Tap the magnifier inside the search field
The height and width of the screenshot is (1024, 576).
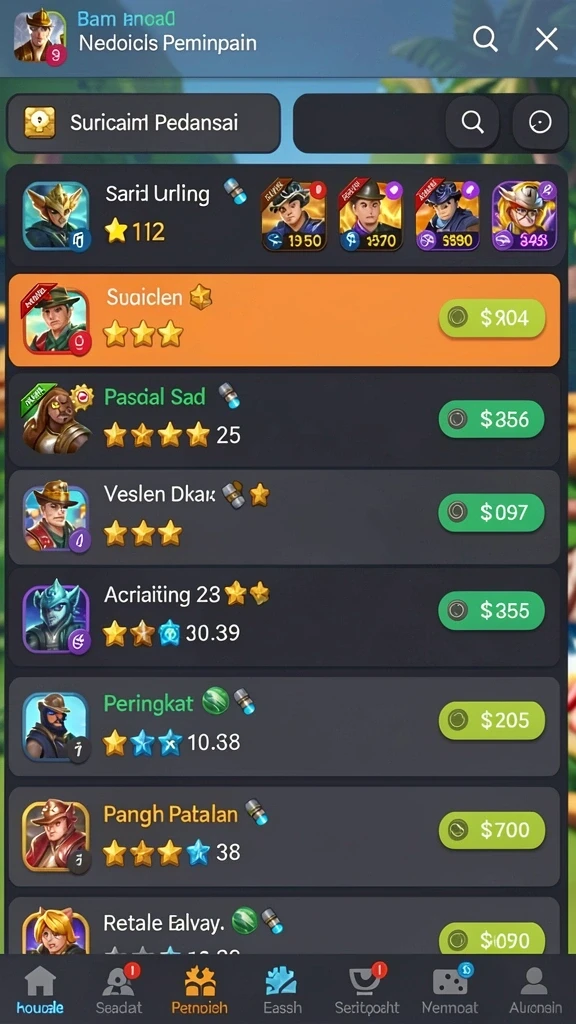coord(472,122)
